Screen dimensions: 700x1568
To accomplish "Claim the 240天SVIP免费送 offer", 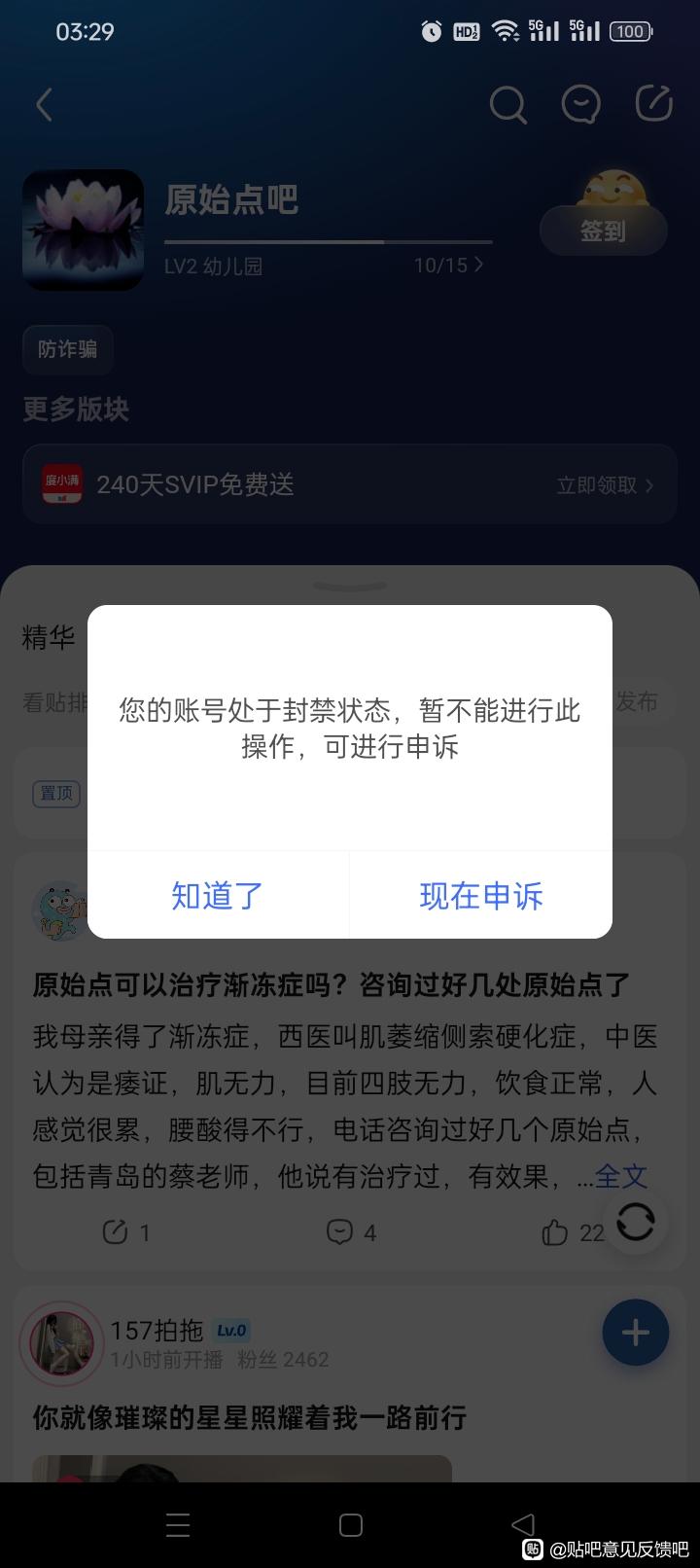I will (350, 484).
